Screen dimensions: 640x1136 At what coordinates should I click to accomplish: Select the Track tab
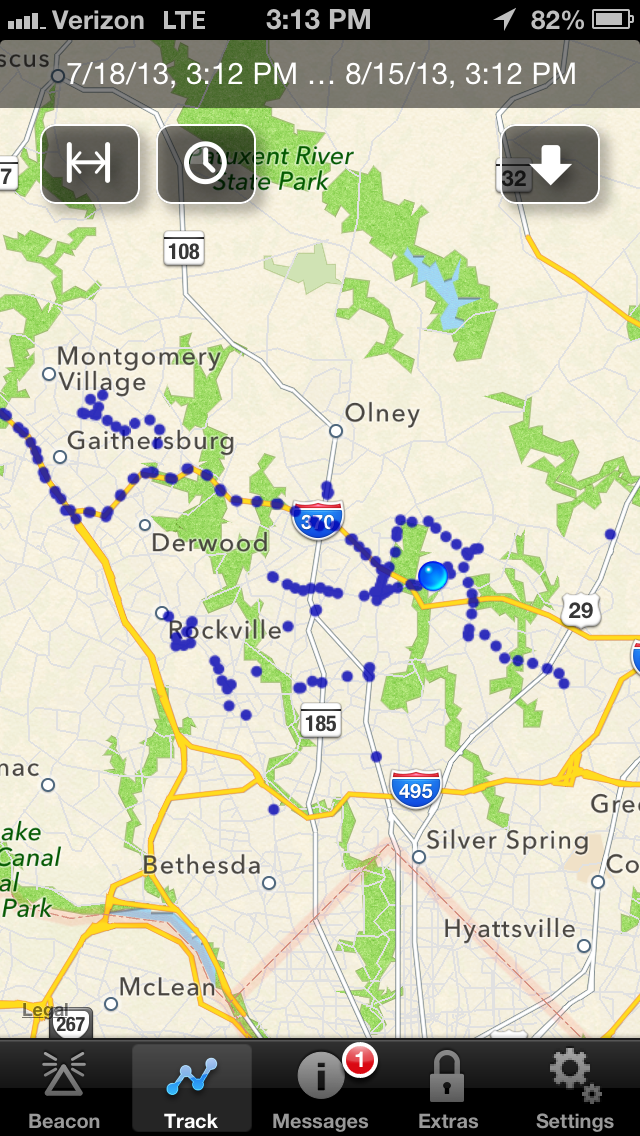191,1090
